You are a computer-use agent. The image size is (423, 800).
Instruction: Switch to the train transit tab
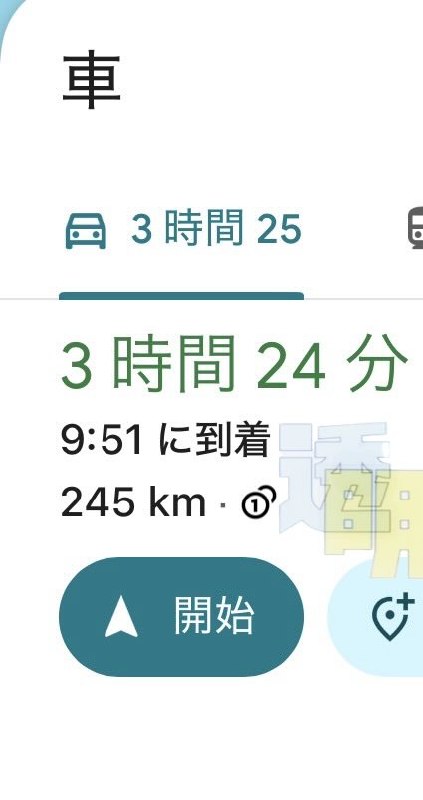click(x=415, y=229)
